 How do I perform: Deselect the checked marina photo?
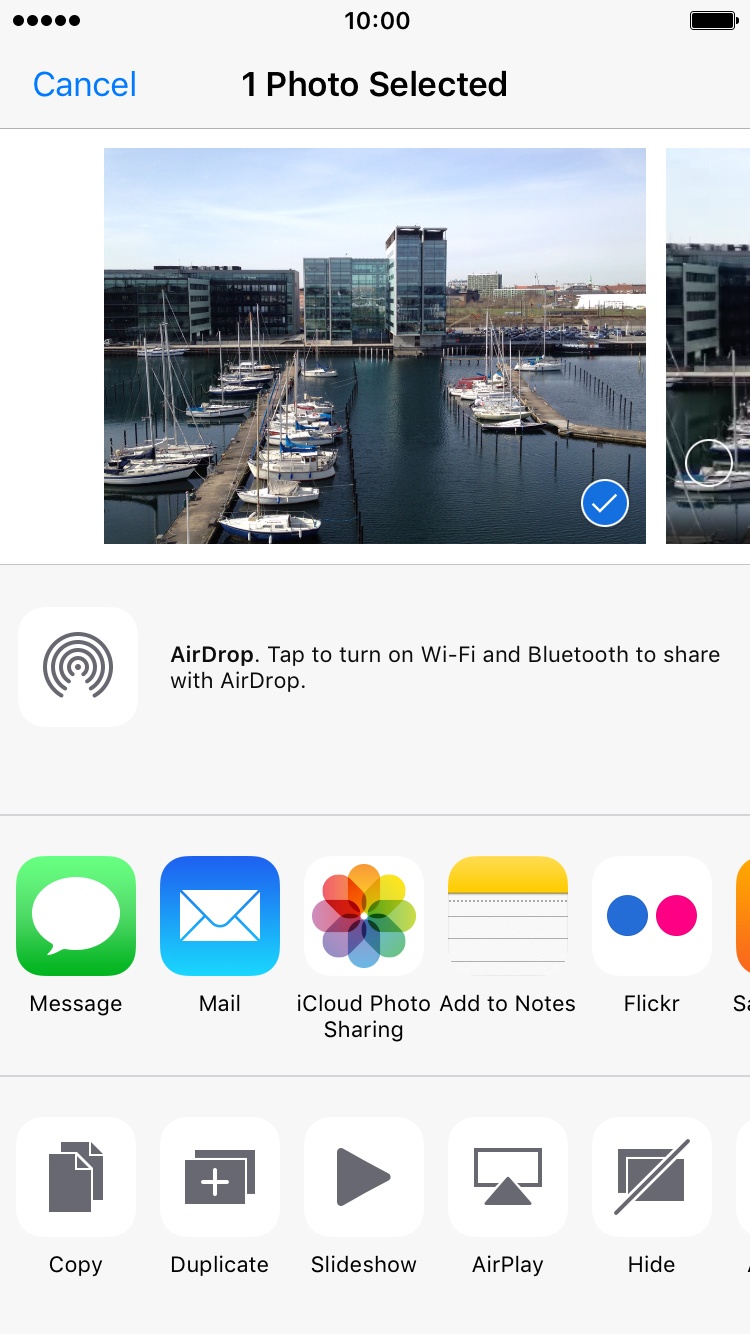tap(605, 504)
